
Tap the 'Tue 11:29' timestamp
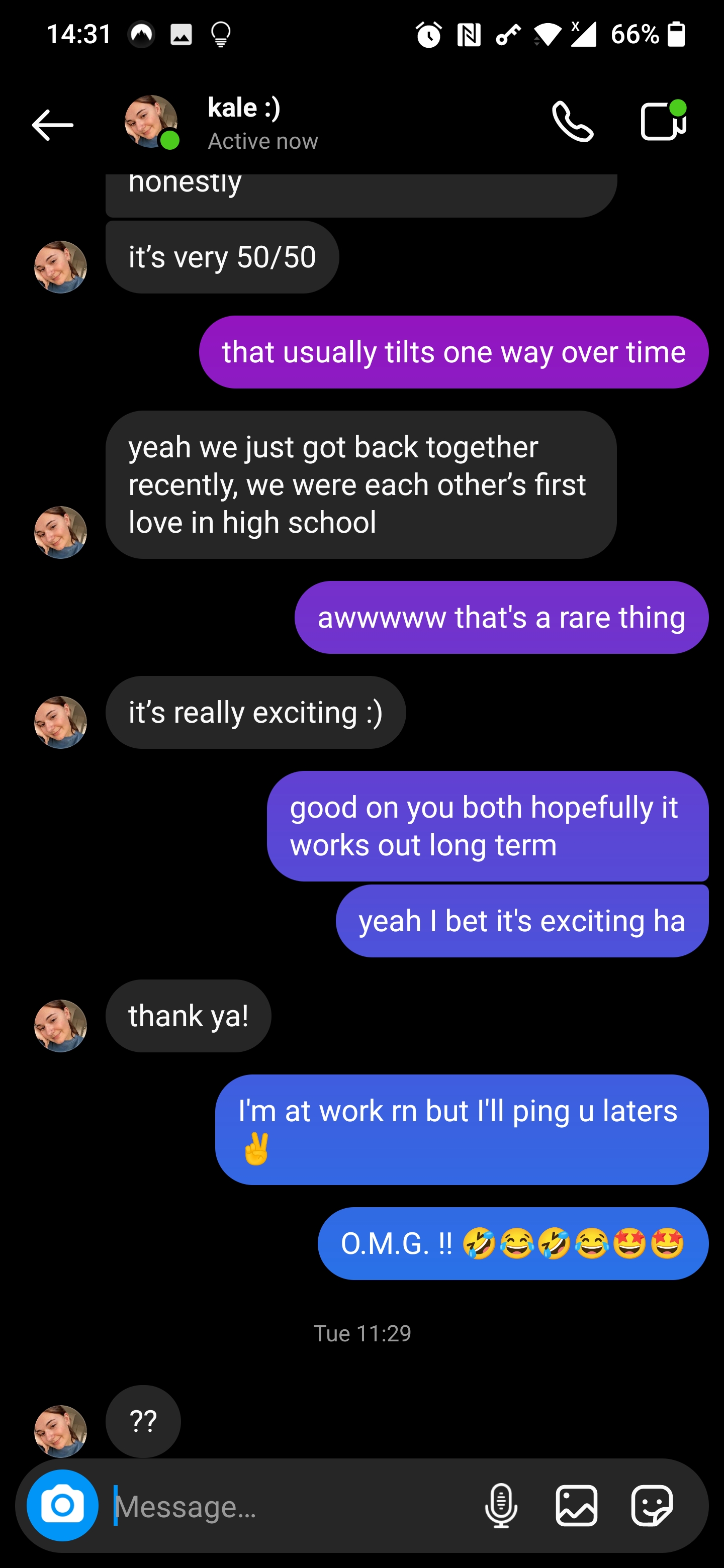pos(363,1332)
